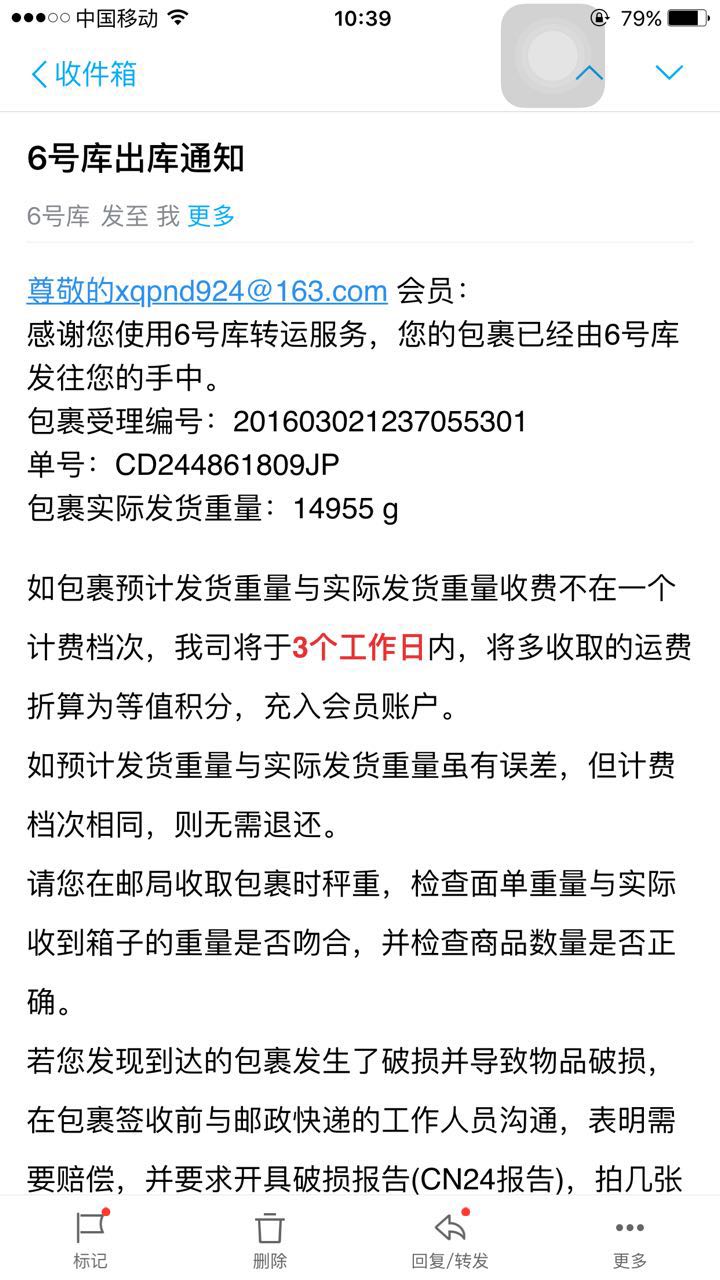Tap the AssistiveTouch floating button
The height and width of the screenshot is (1280, 720).
tap(552, 56)
